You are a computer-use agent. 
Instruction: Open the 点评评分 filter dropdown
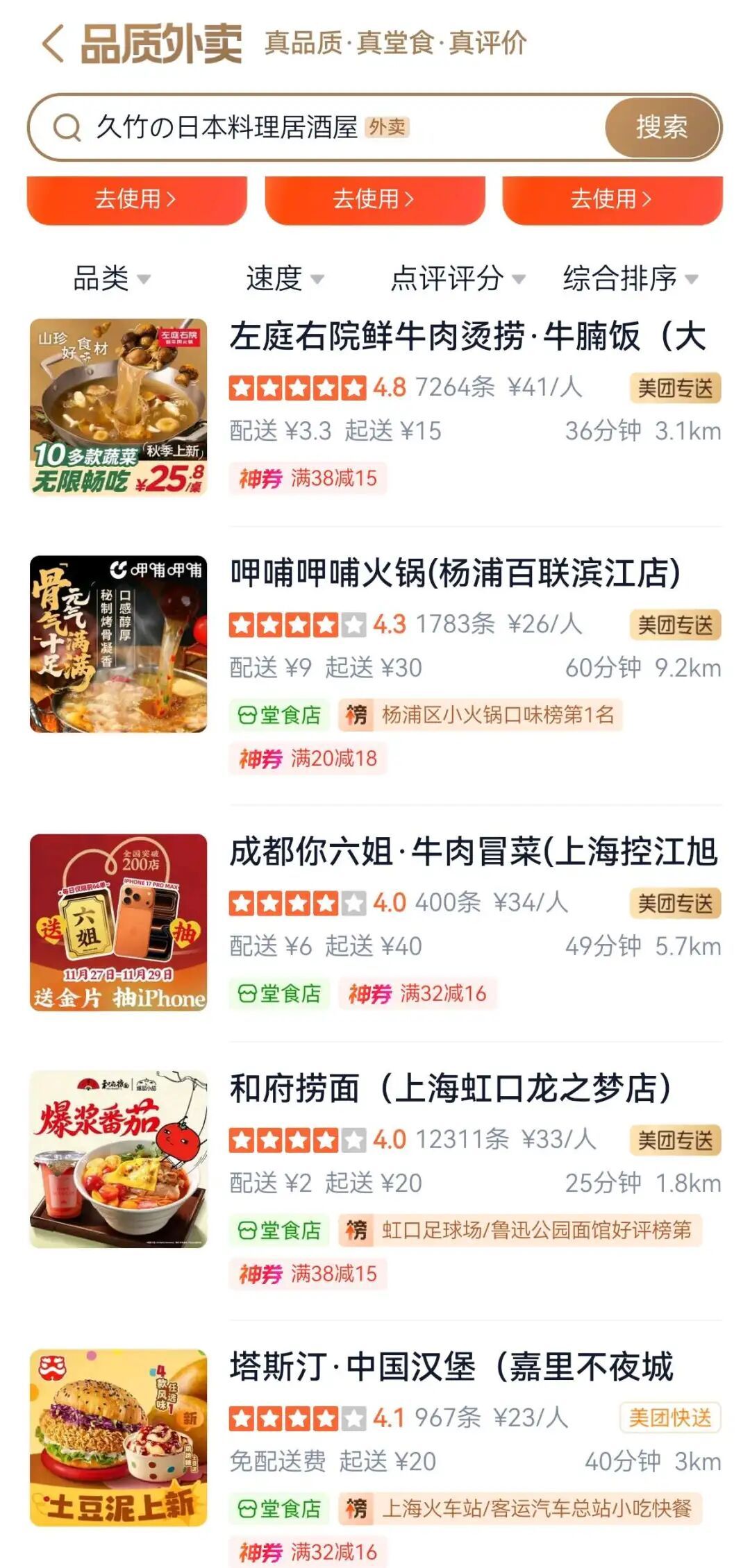457,279
